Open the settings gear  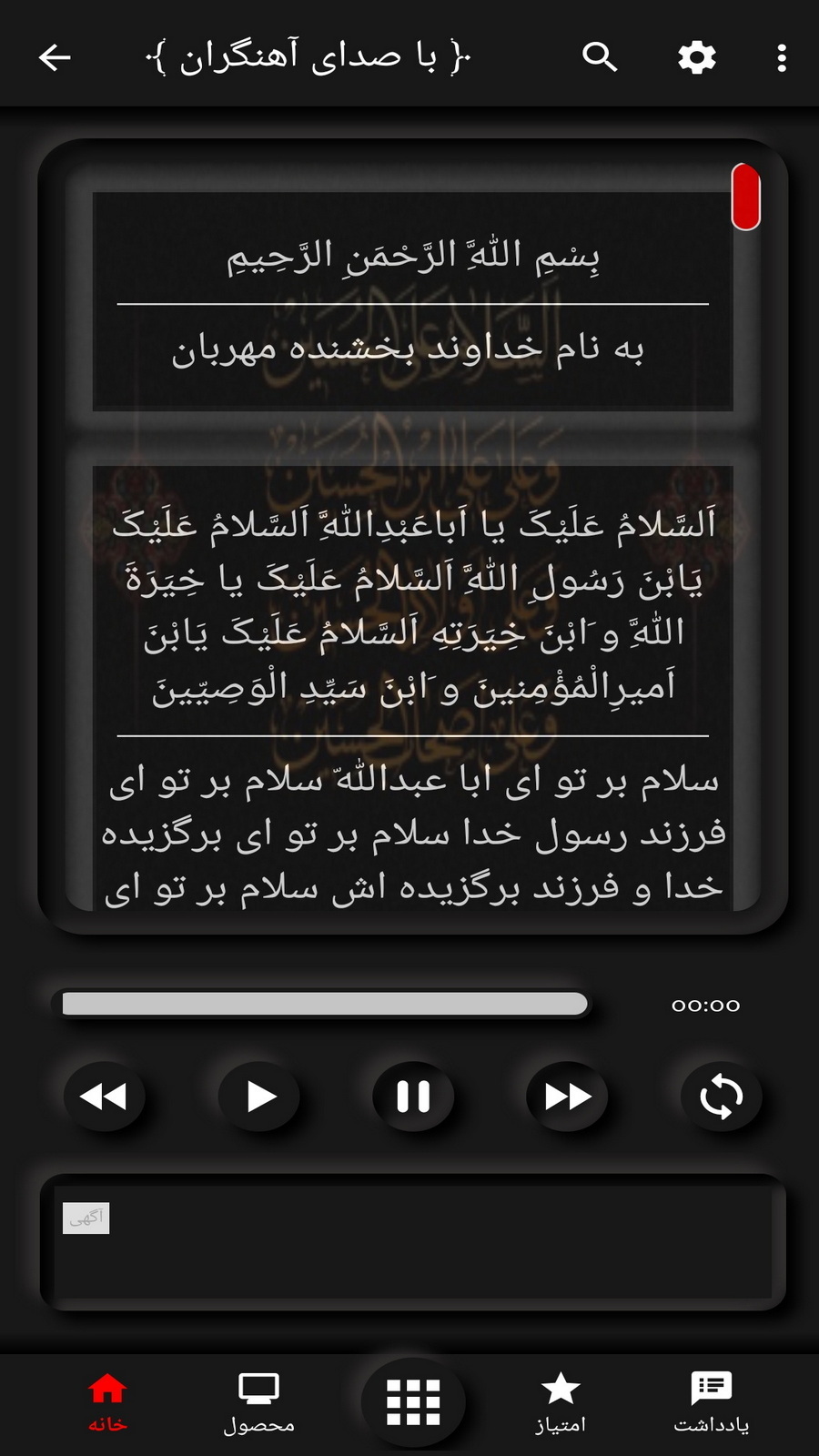(x=697, y=57)
